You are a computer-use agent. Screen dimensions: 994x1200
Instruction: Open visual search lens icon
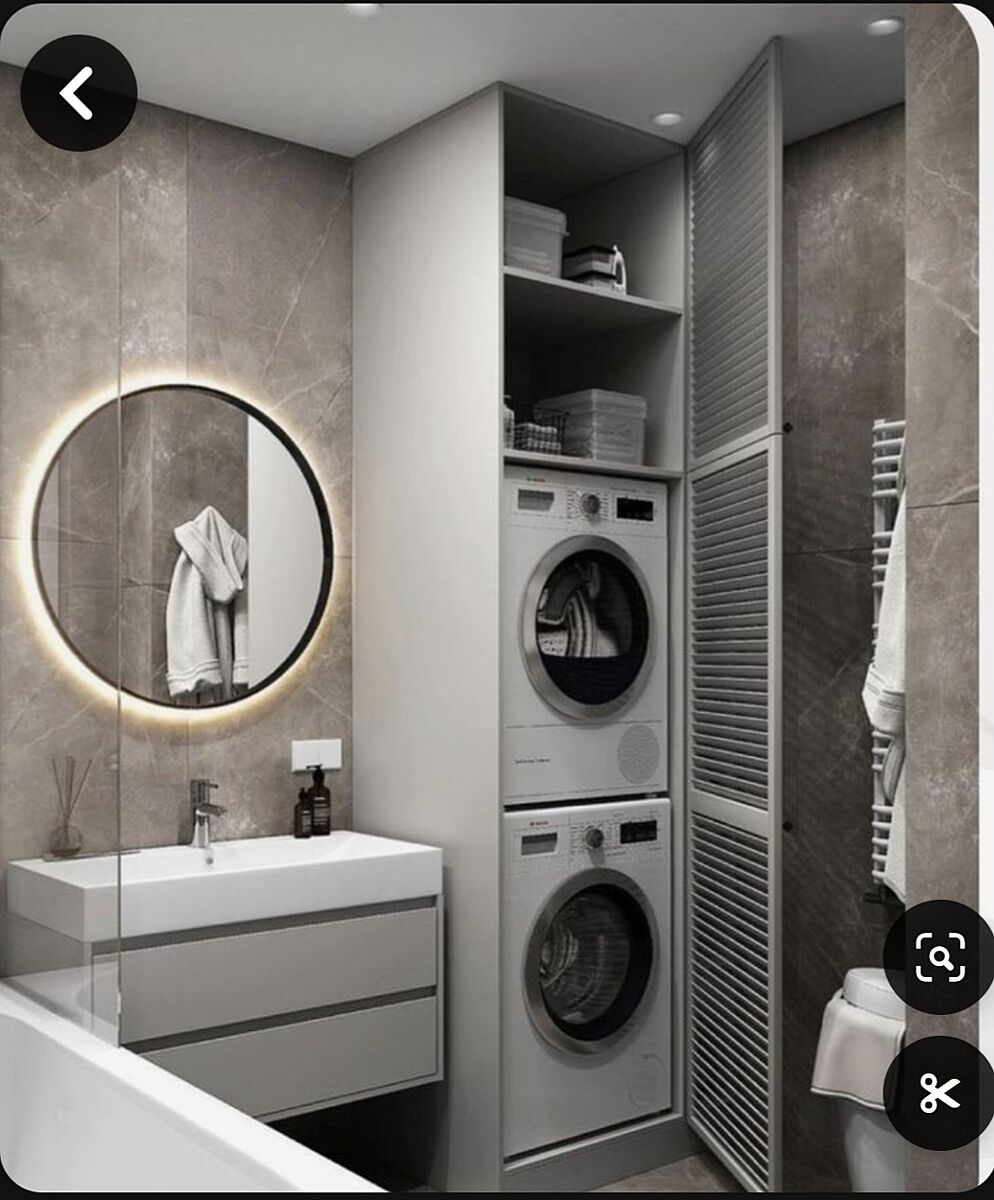(x=939, y=957)
